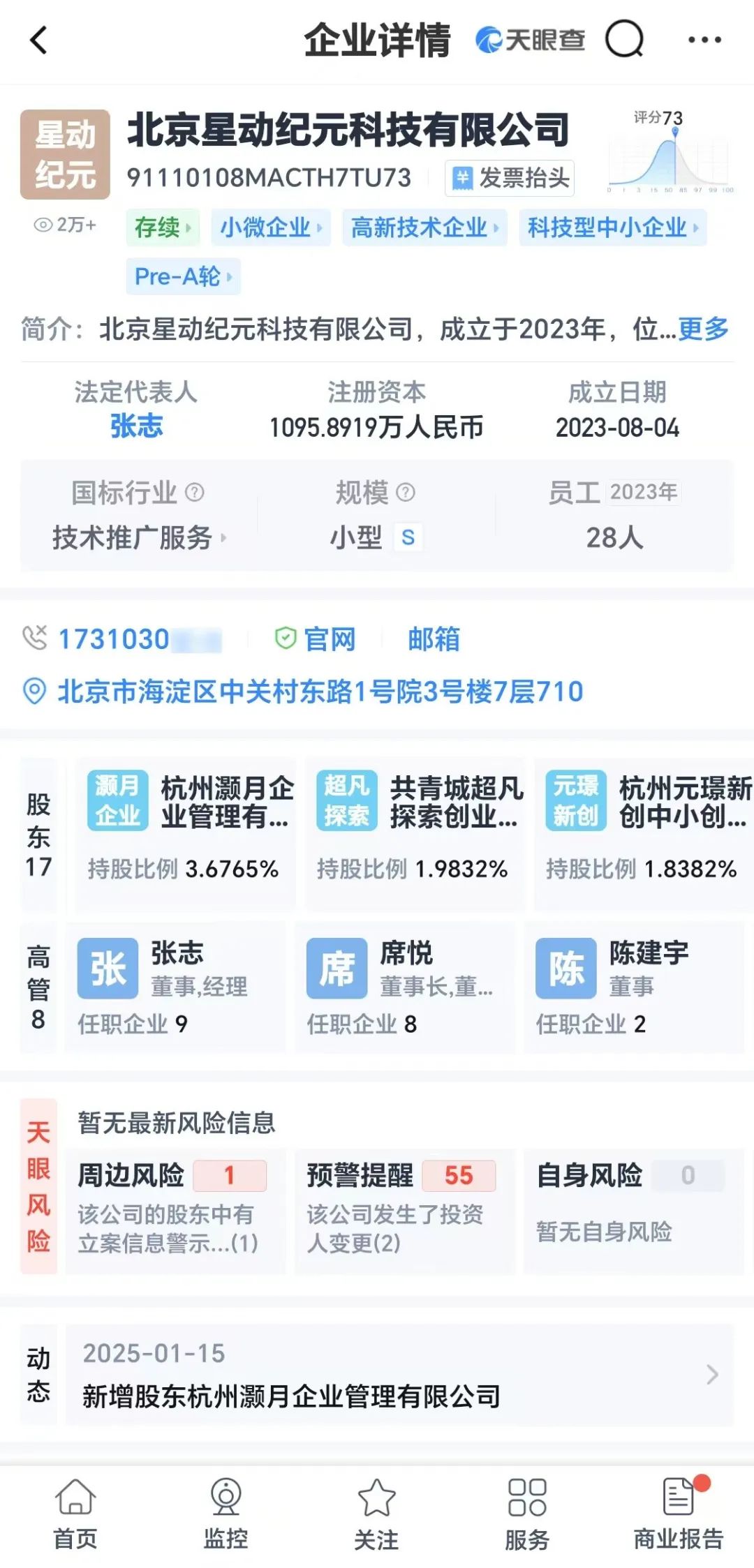This screenshot has height=1568, width=754.
Task: Switch to the 监控 tab
Action: [x=226, y=1513]
